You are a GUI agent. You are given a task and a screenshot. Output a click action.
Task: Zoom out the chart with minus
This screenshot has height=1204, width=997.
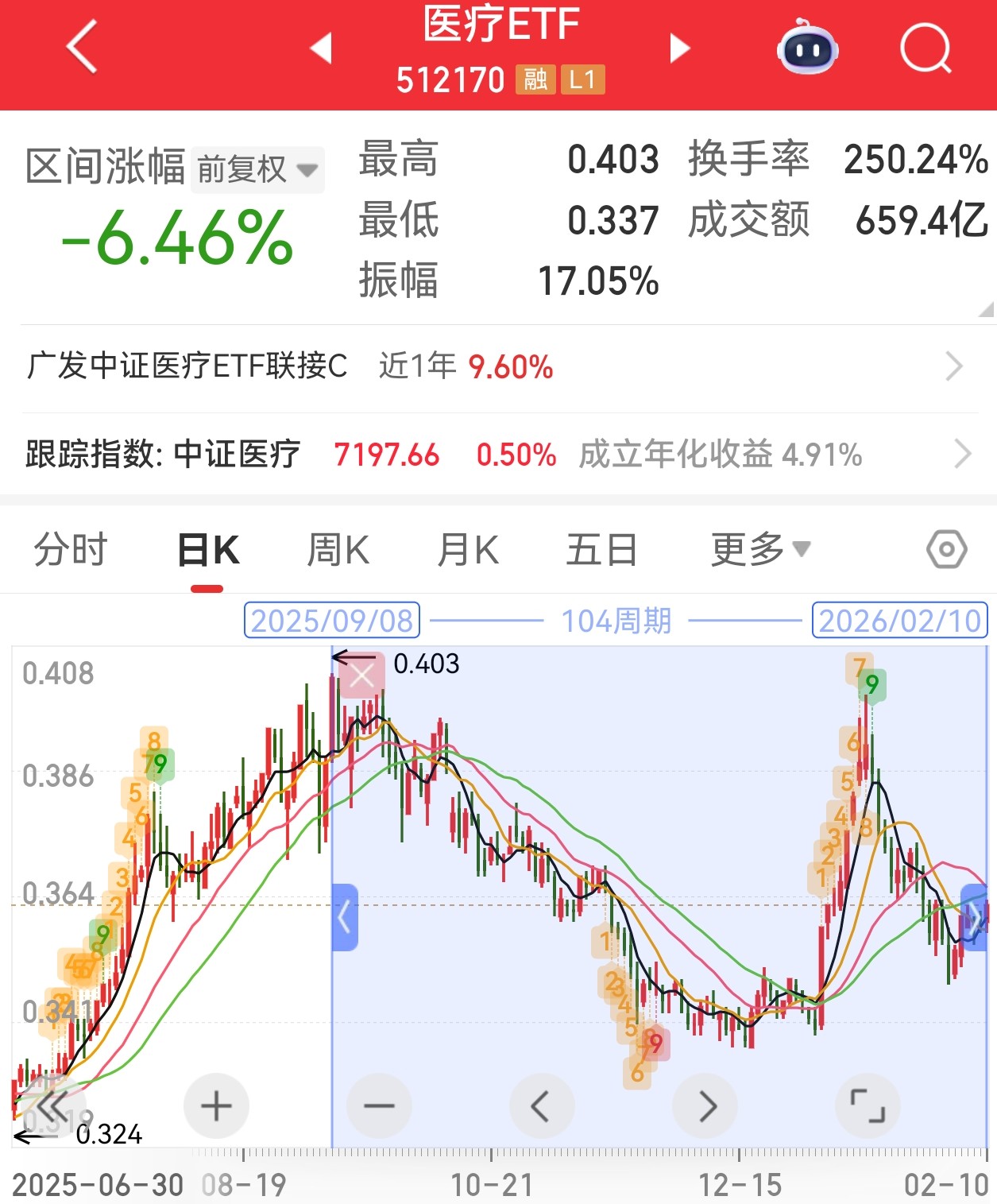tap(379, 1106)
